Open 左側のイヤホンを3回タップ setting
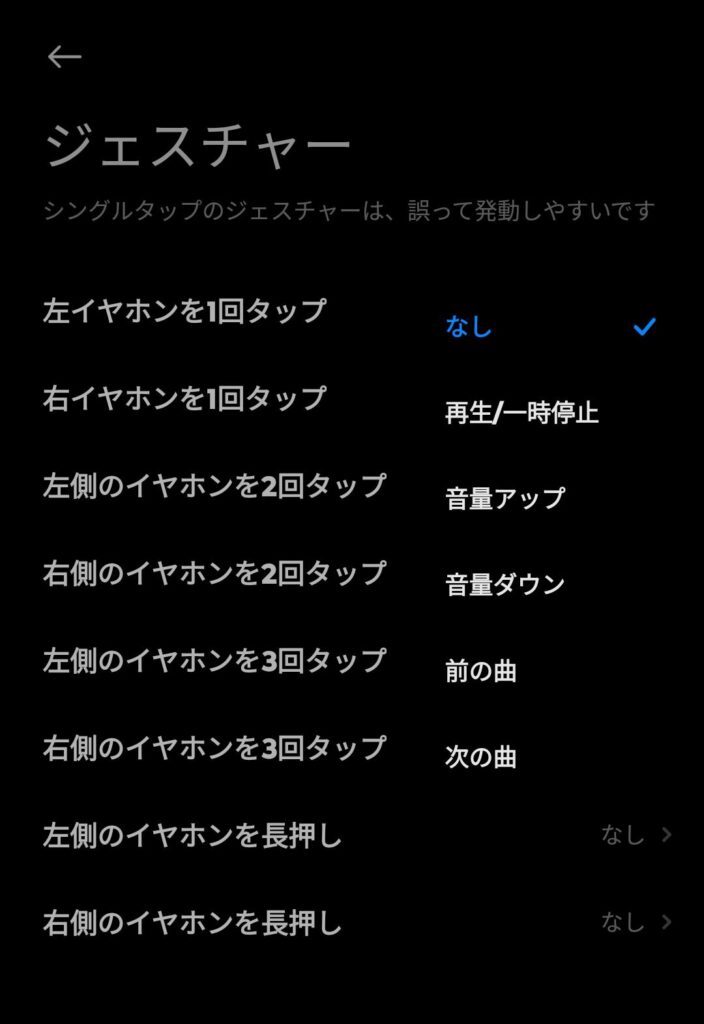The height and width of the screenshot is (1024, 704). click(x=214, y=660)
